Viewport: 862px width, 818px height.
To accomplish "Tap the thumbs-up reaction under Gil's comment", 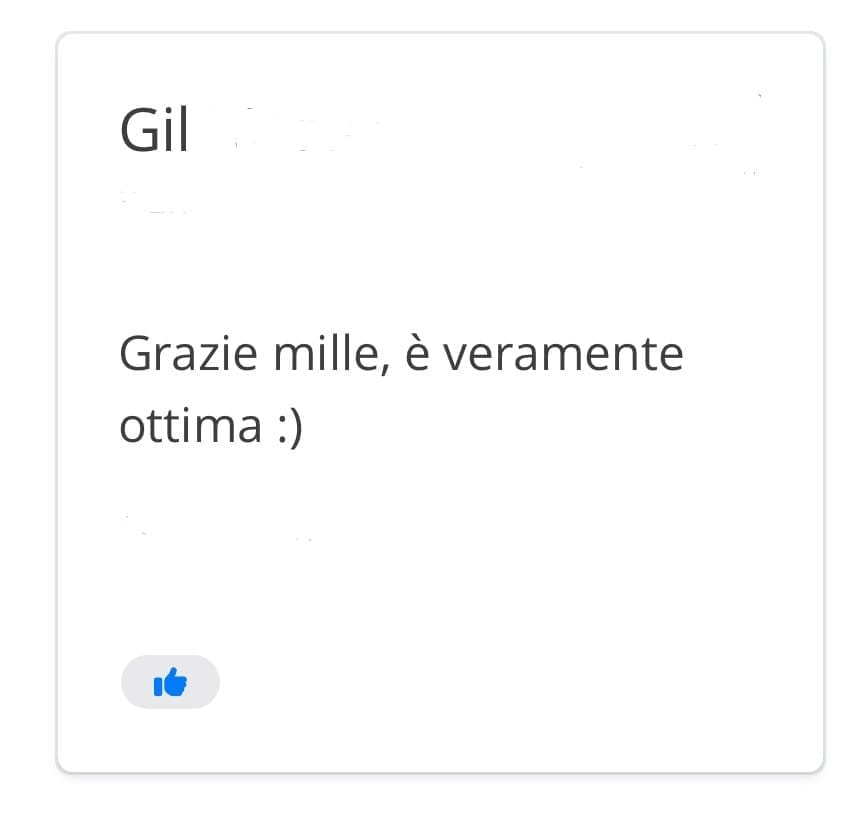I will pos(170,683).
